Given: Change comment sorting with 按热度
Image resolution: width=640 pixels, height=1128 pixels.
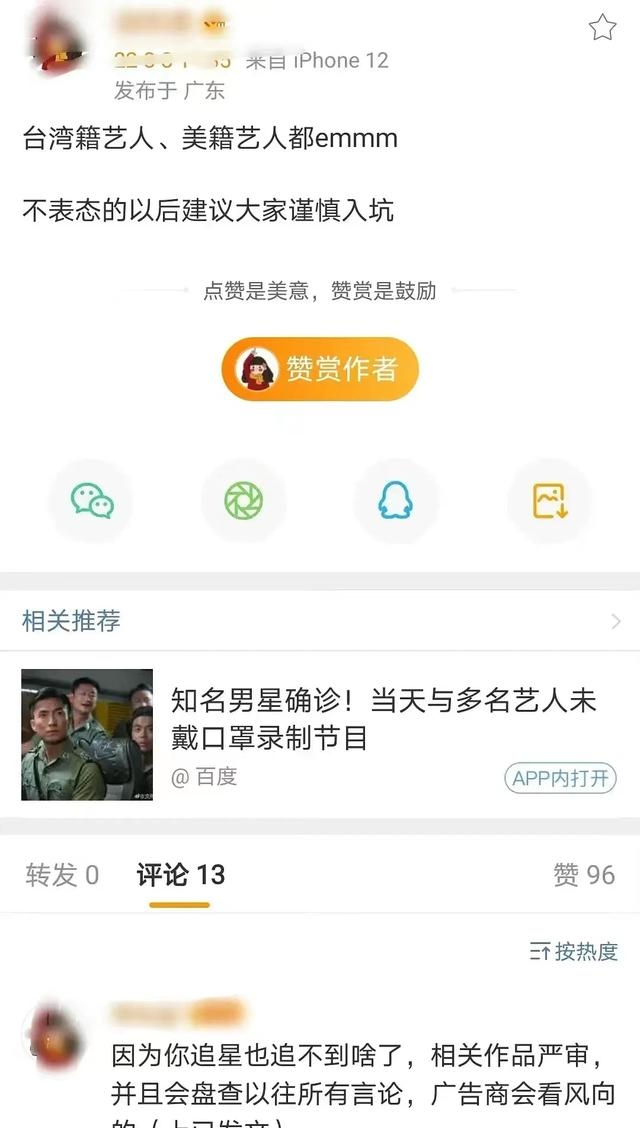Looking at the screenshot, I should pos(574,951).
